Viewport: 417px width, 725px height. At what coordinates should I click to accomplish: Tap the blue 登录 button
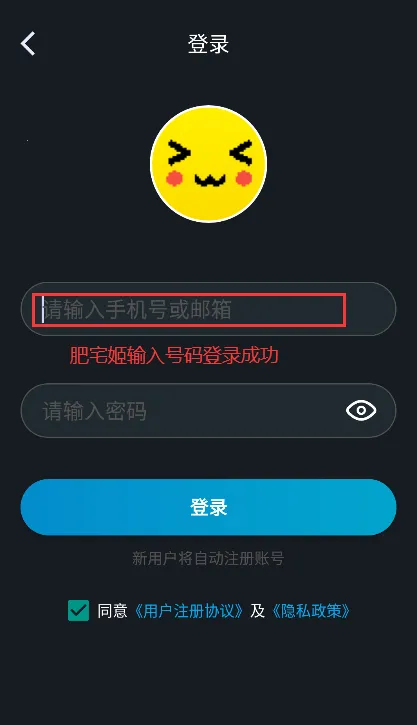coord(208,507)
